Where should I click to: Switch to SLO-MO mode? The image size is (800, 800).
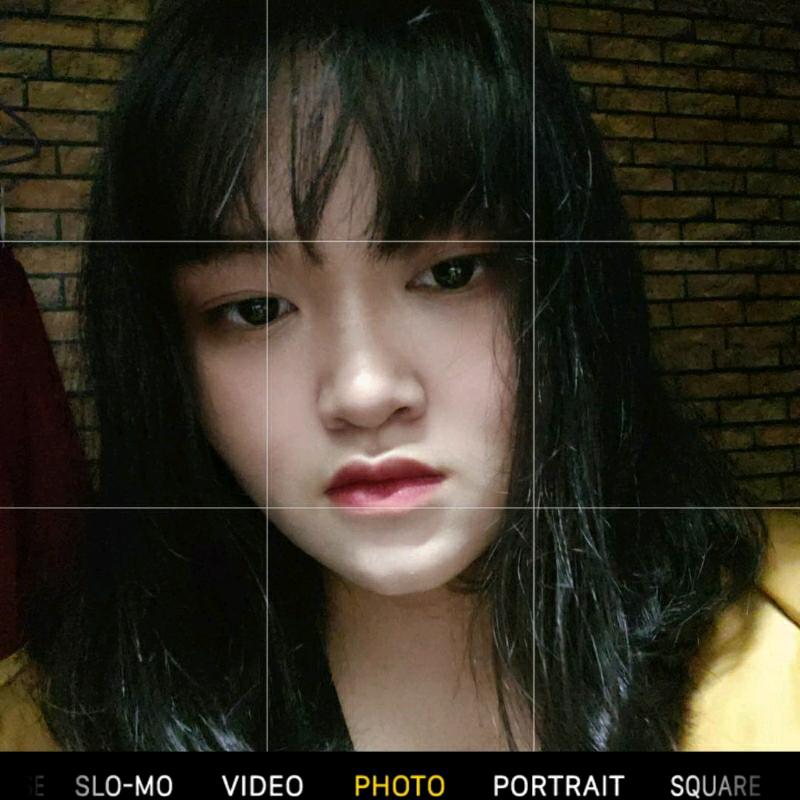(124, 785)
